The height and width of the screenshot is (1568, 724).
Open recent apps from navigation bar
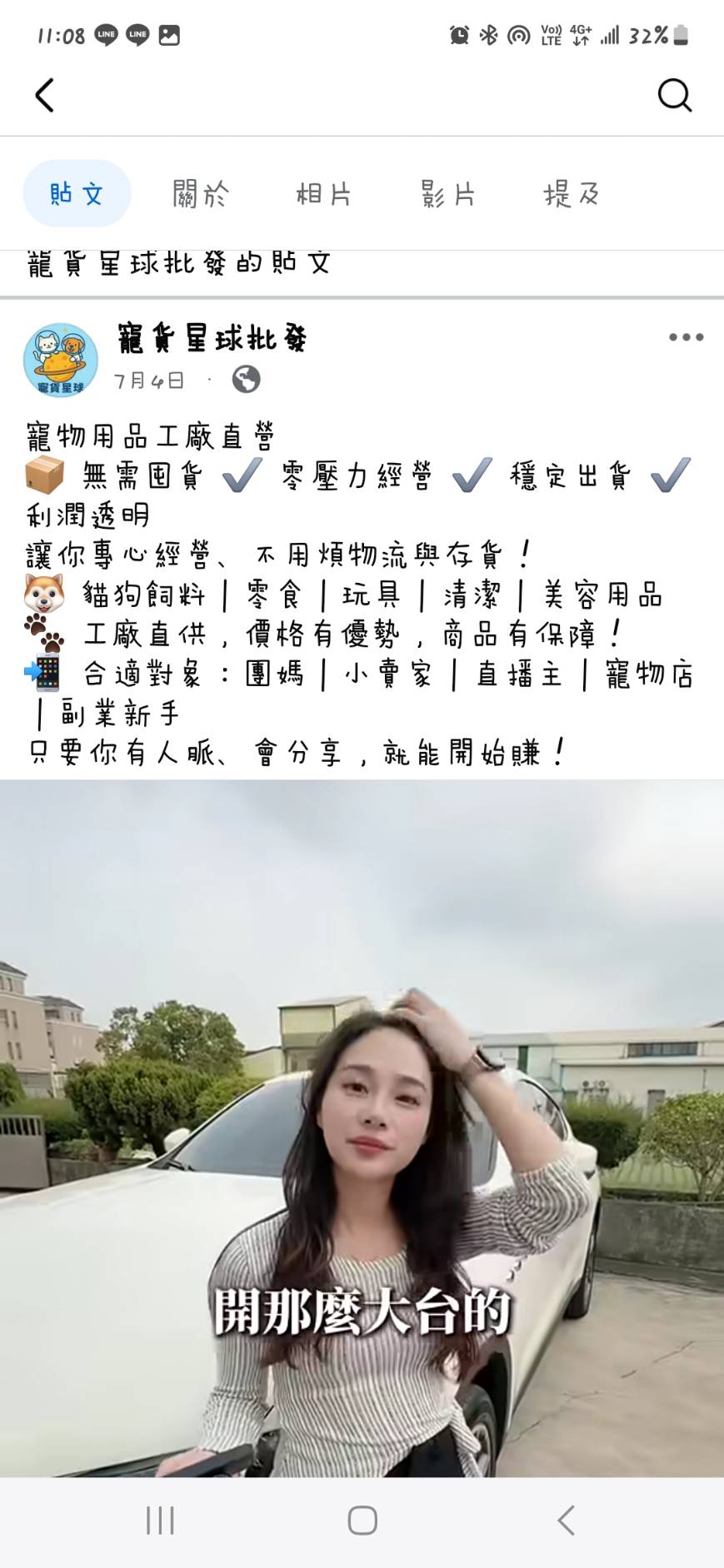[x=160, y=1521]
